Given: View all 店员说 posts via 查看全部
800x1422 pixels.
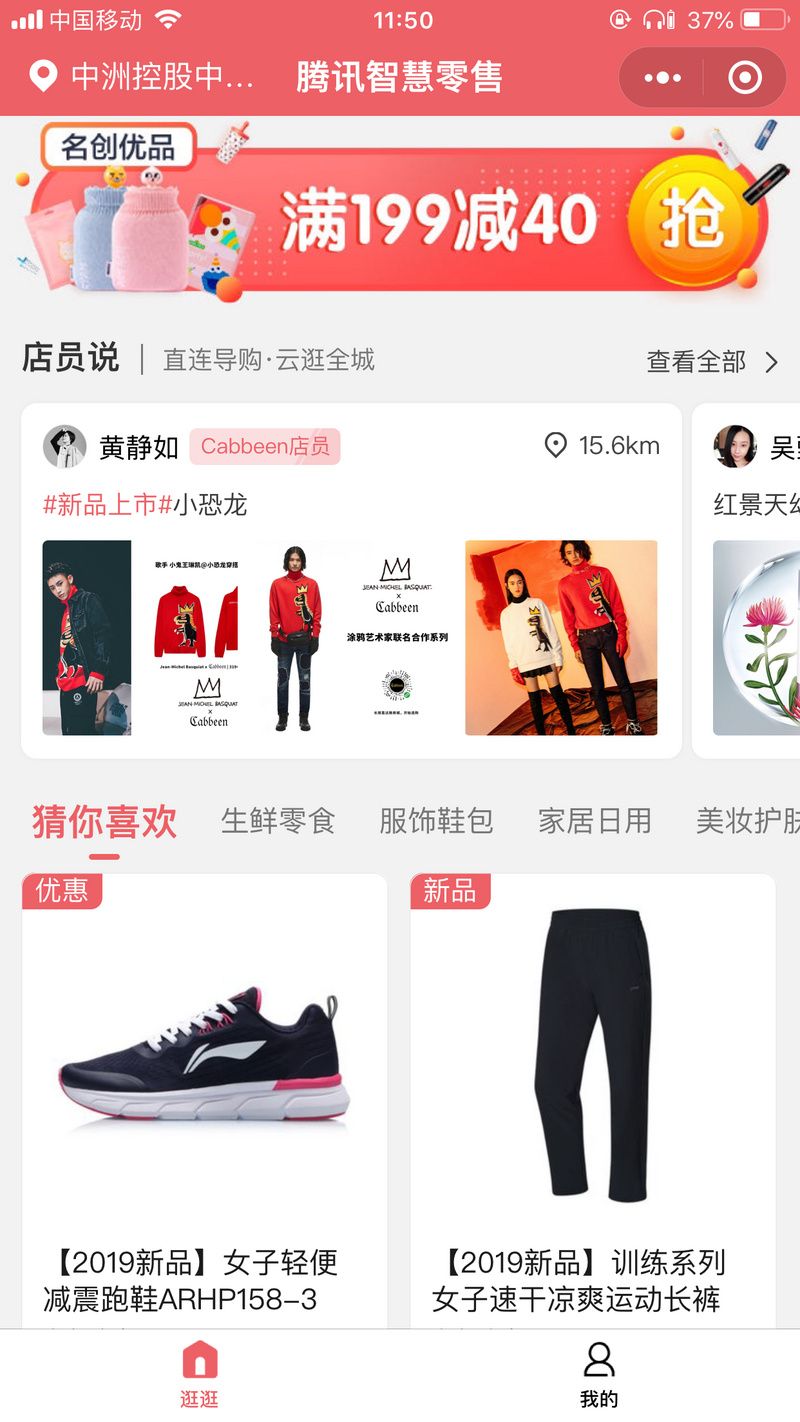Looking at the screenshot, I should 711,361.
